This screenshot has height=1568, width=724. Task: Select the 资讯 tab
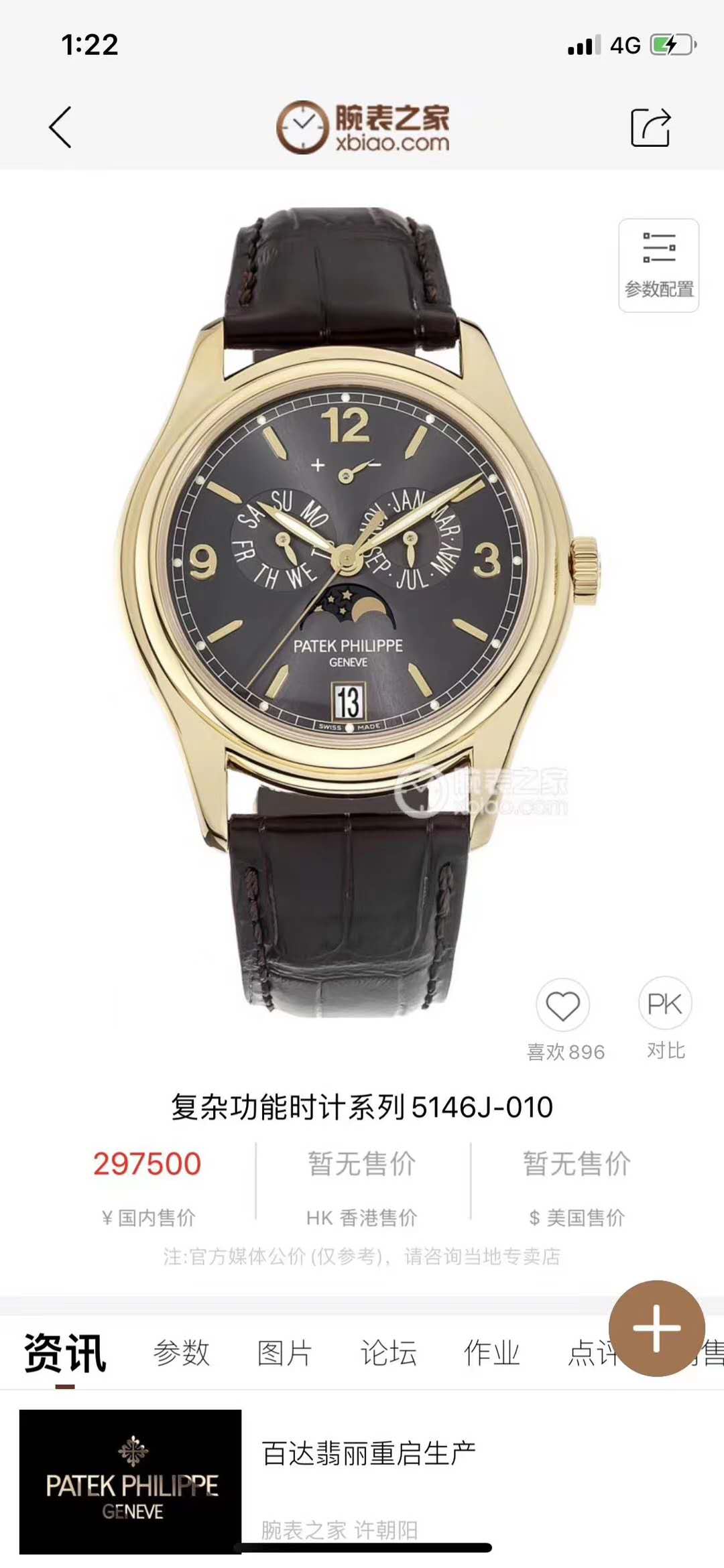pyautogui.click(x=65, y=1353)
